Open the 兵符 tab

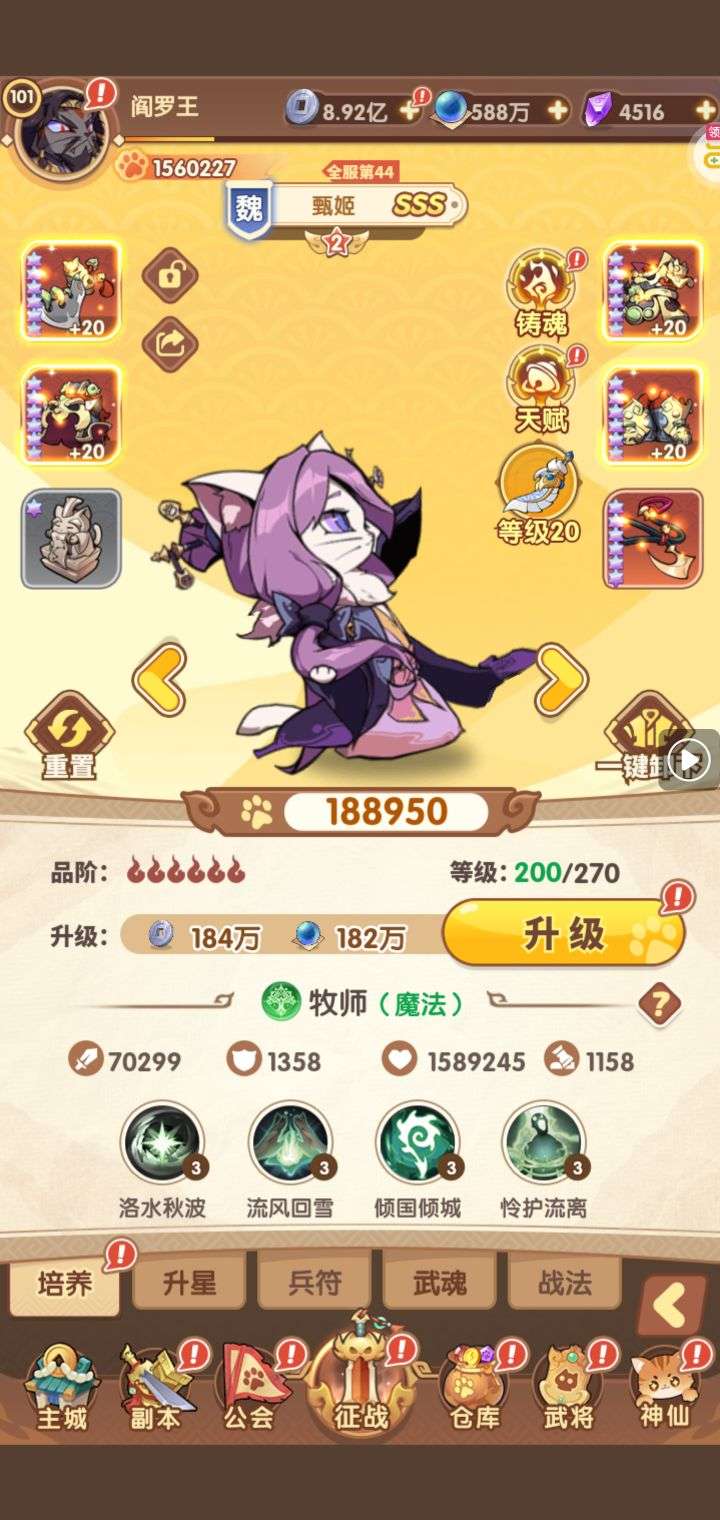point(315,1283)
